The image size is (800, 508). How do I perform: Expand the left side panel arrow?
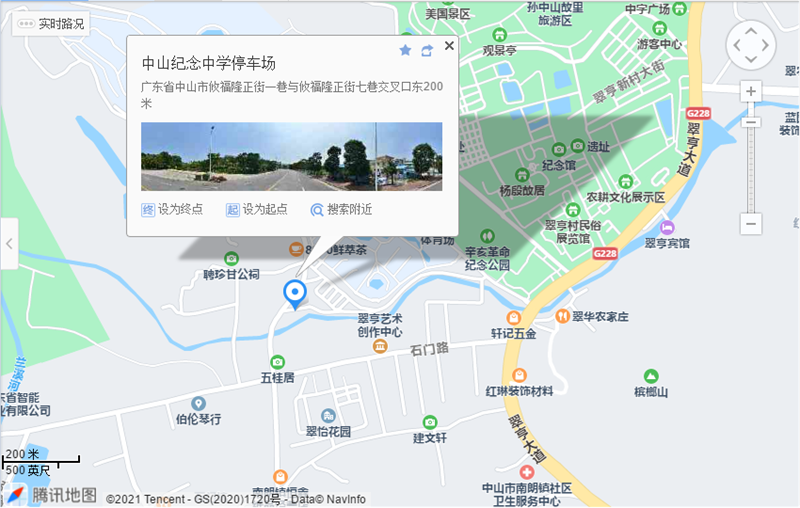pos(9,243)
